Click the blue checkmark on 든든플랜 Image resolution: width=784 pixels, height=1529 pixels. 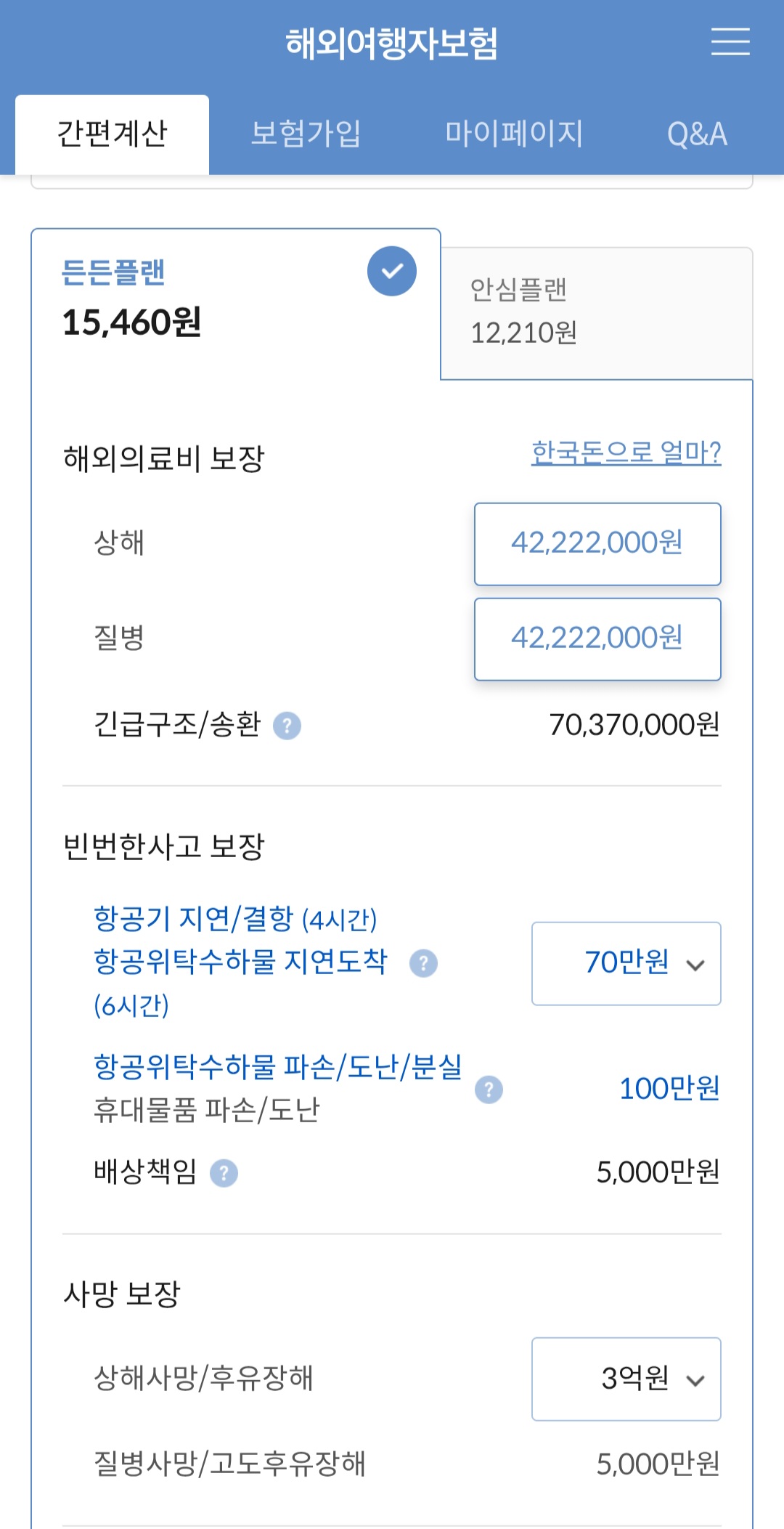point(392,270)
